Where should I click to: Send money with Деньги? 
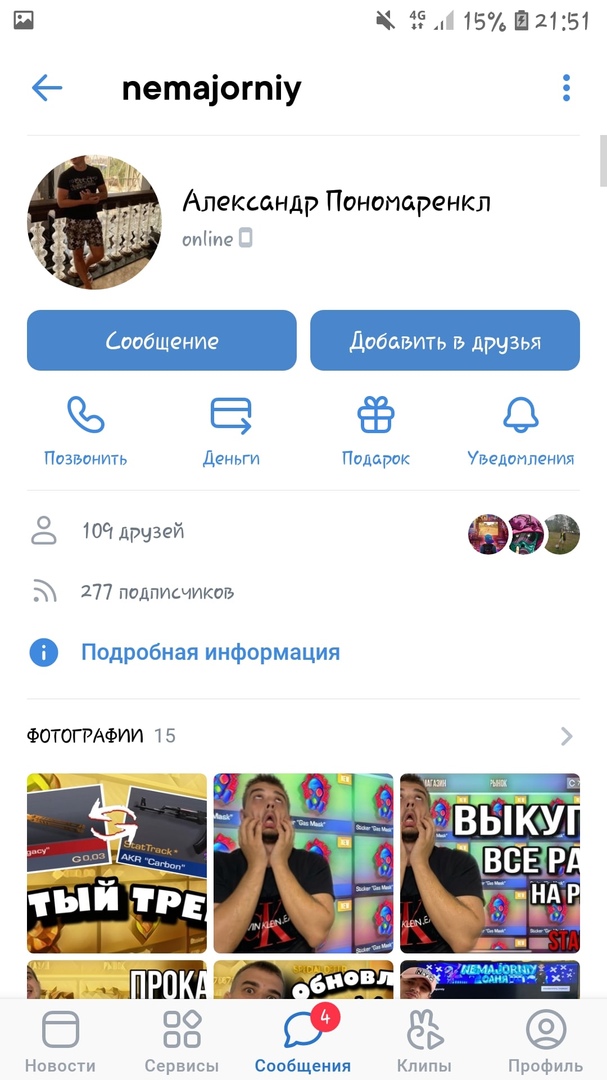tap(231, 431)
